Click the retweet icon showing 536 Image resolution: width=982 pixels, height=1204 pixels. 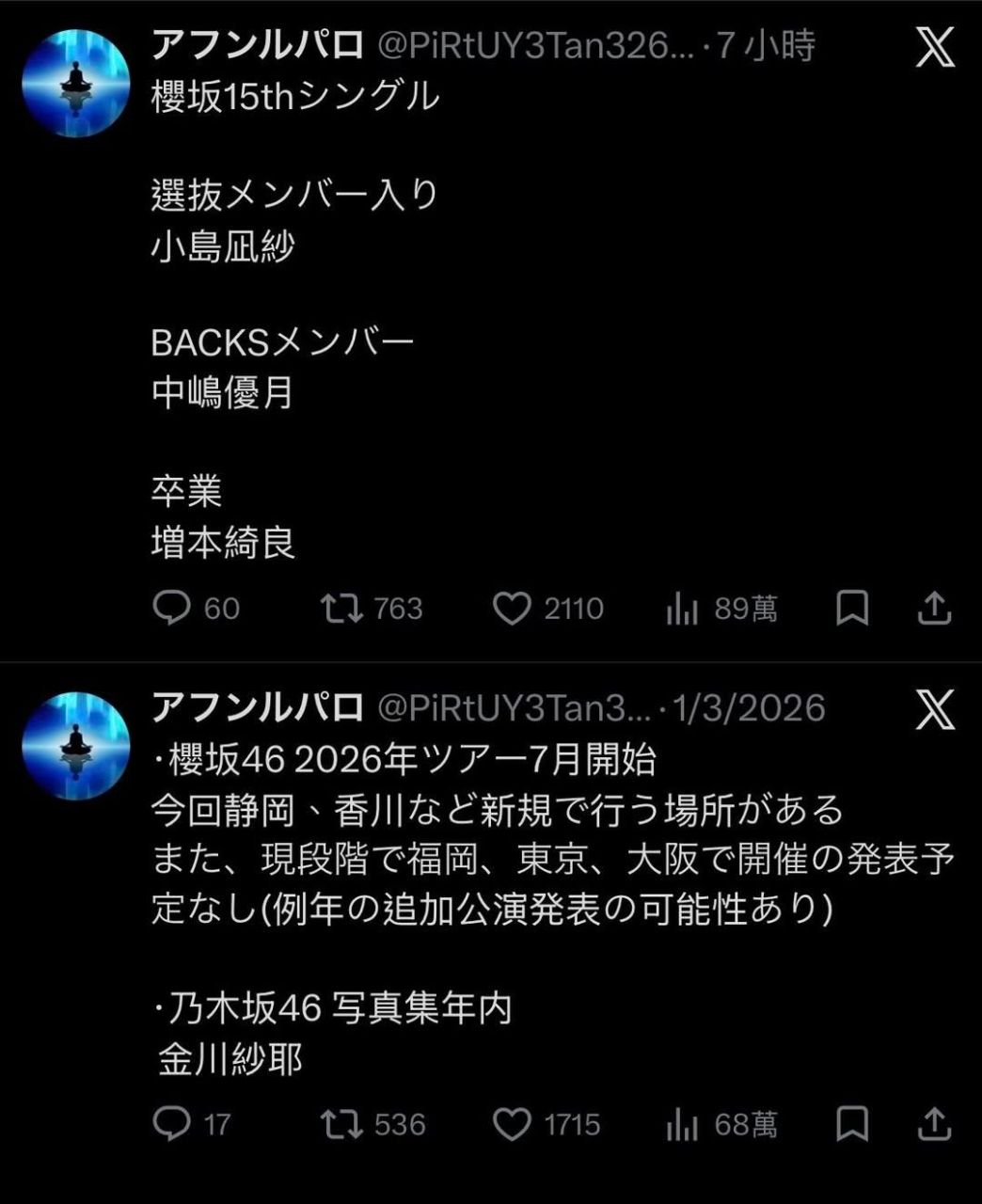click(342, 1122)
